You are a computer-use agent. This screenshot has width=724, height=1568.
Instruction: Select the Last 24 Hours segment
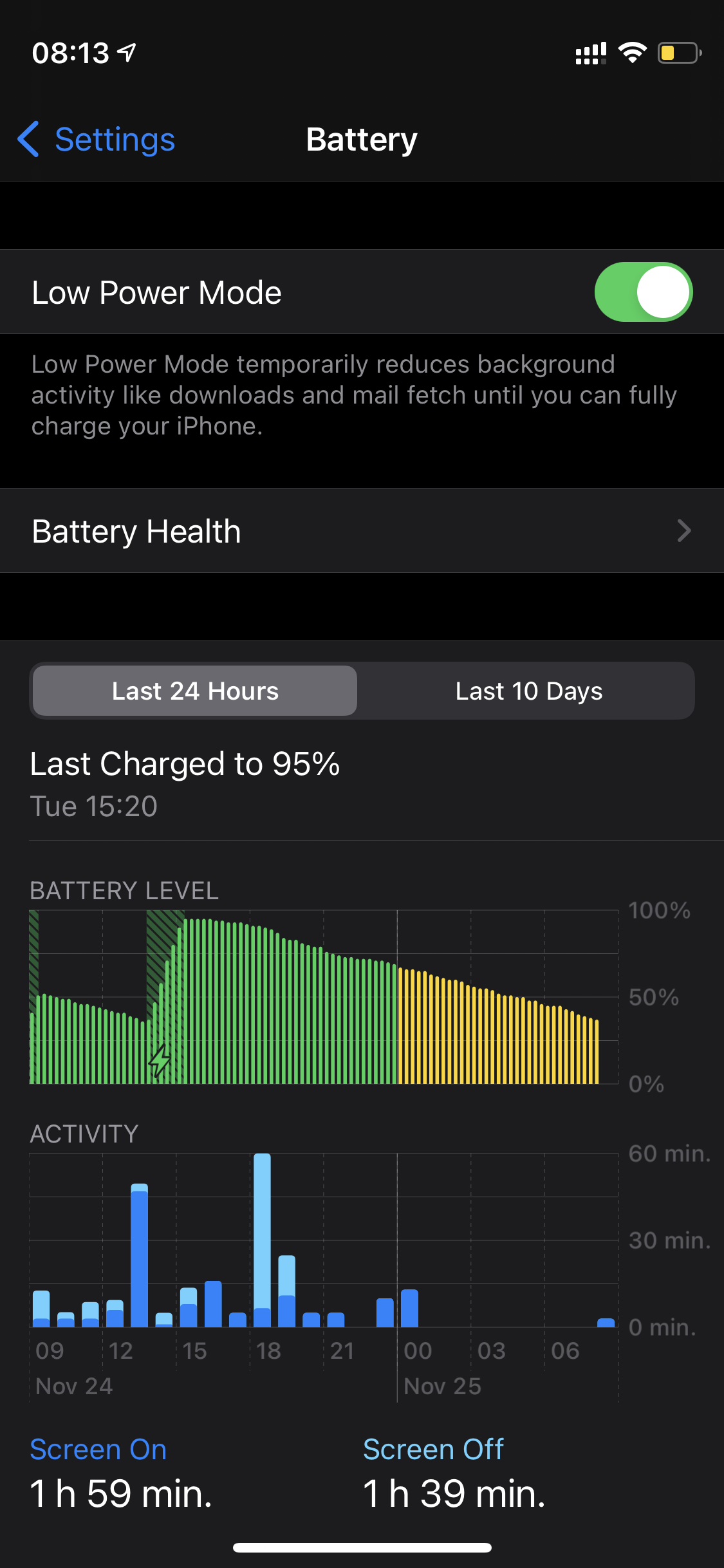(195, 691)
